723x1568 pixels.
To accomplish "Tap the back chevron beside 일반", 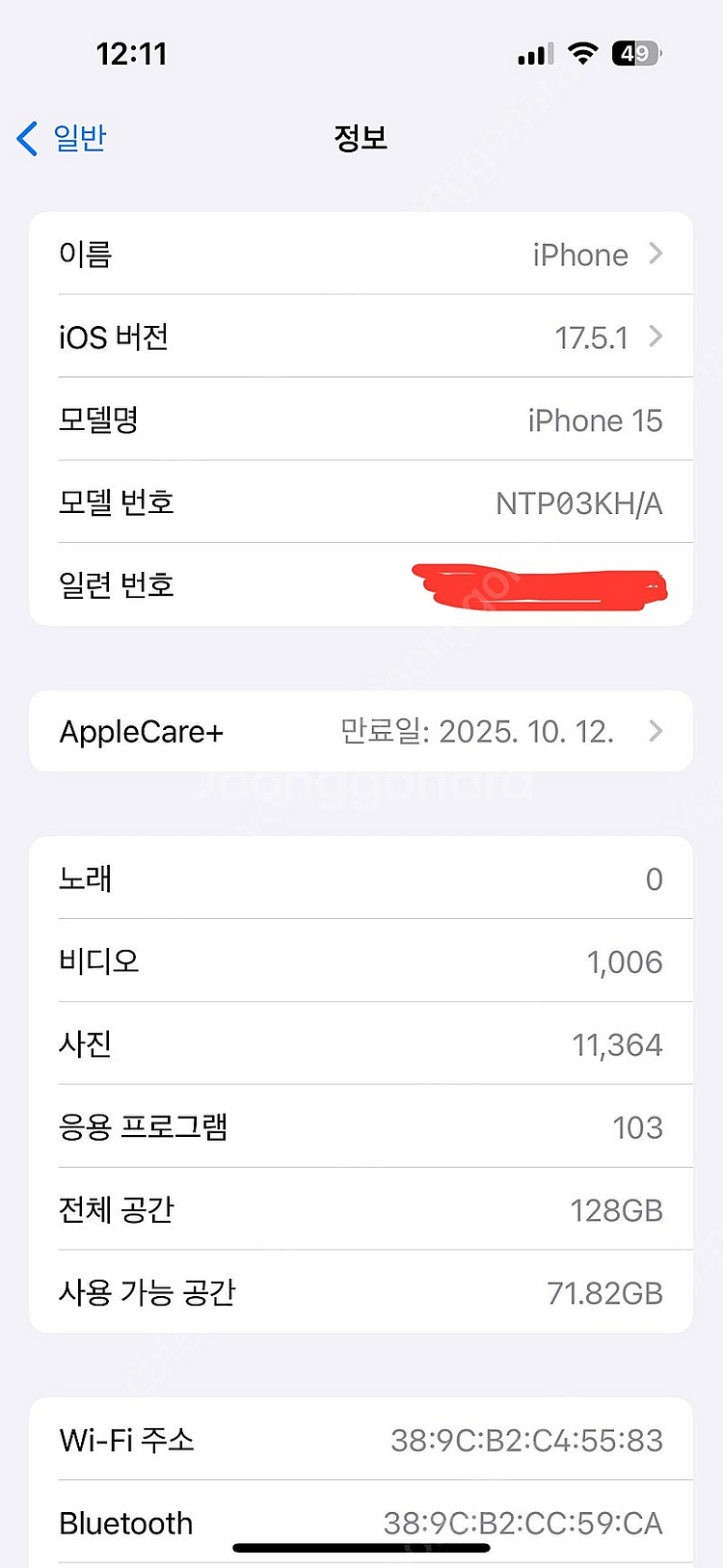I will [26, 139].
